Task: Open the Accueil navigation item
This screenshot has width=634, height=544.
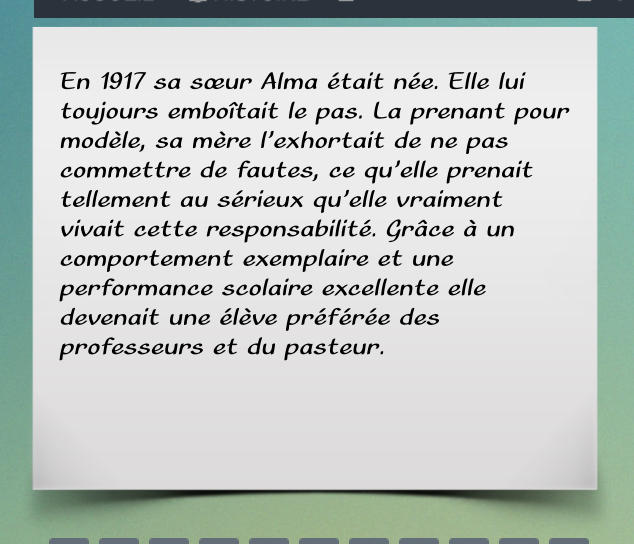Action: 108,3
